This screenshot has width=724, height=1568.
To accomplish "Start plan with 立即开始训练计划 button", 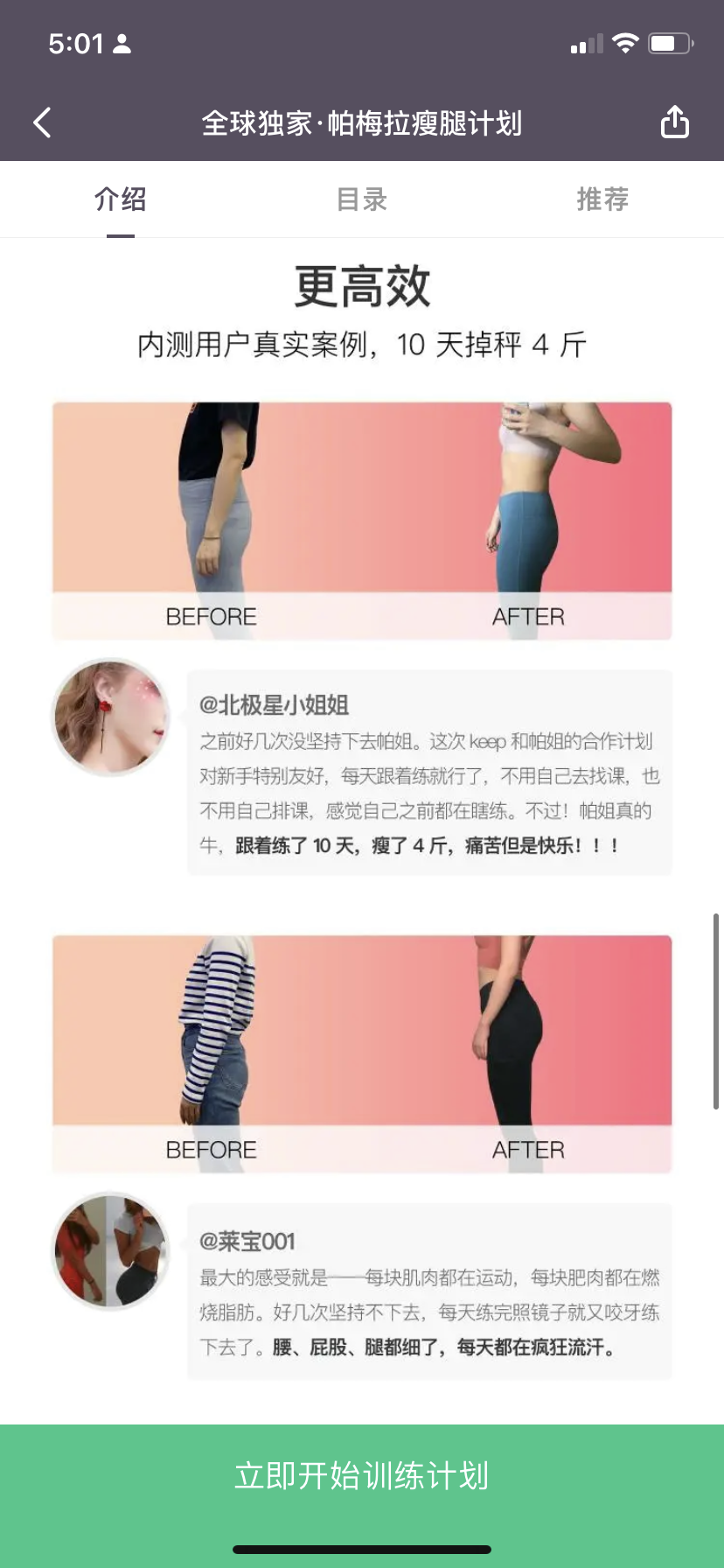I will click(362, 1475).
